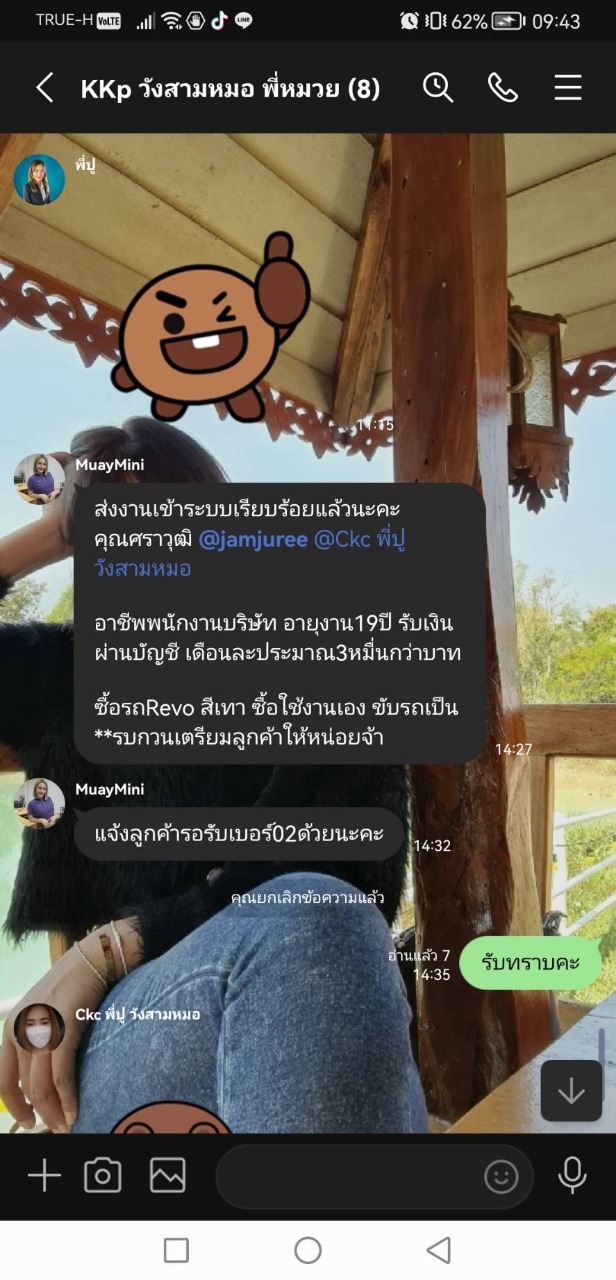Open the chat menu
The height and width of the screenshot is (1280, 616).
click(568, 88)
